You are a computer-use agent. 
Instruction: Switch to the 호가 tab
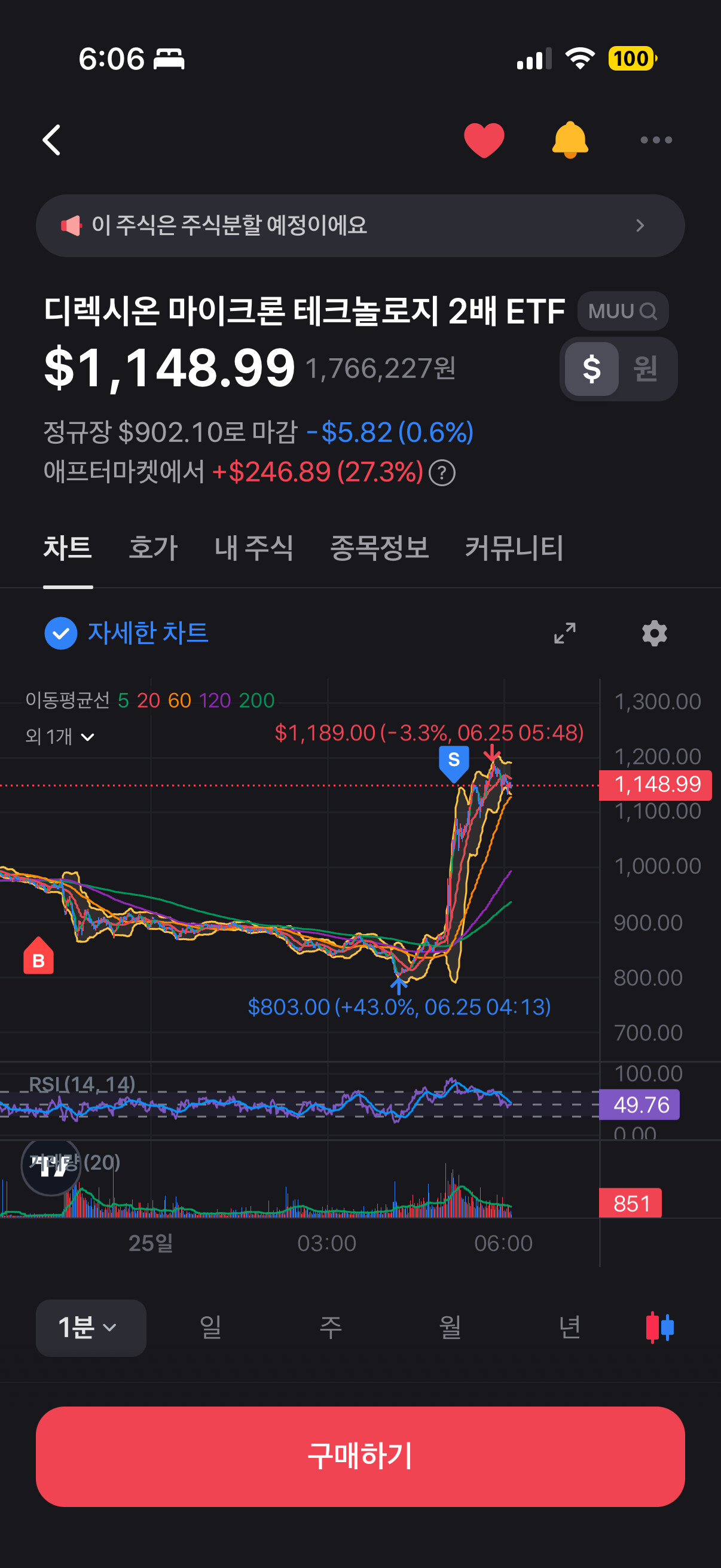coord(153,547)
